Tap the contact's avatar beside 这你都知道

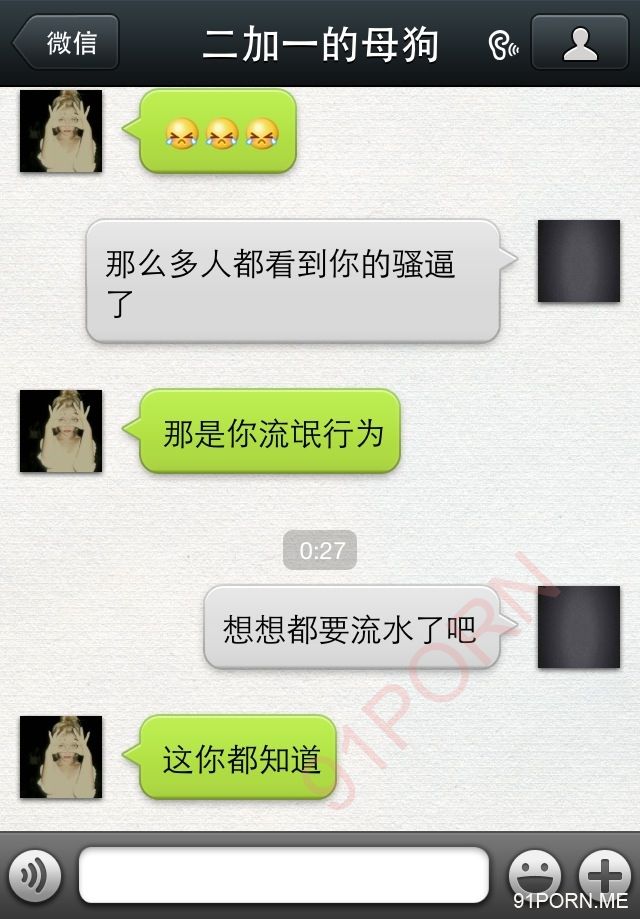[61, 757]
